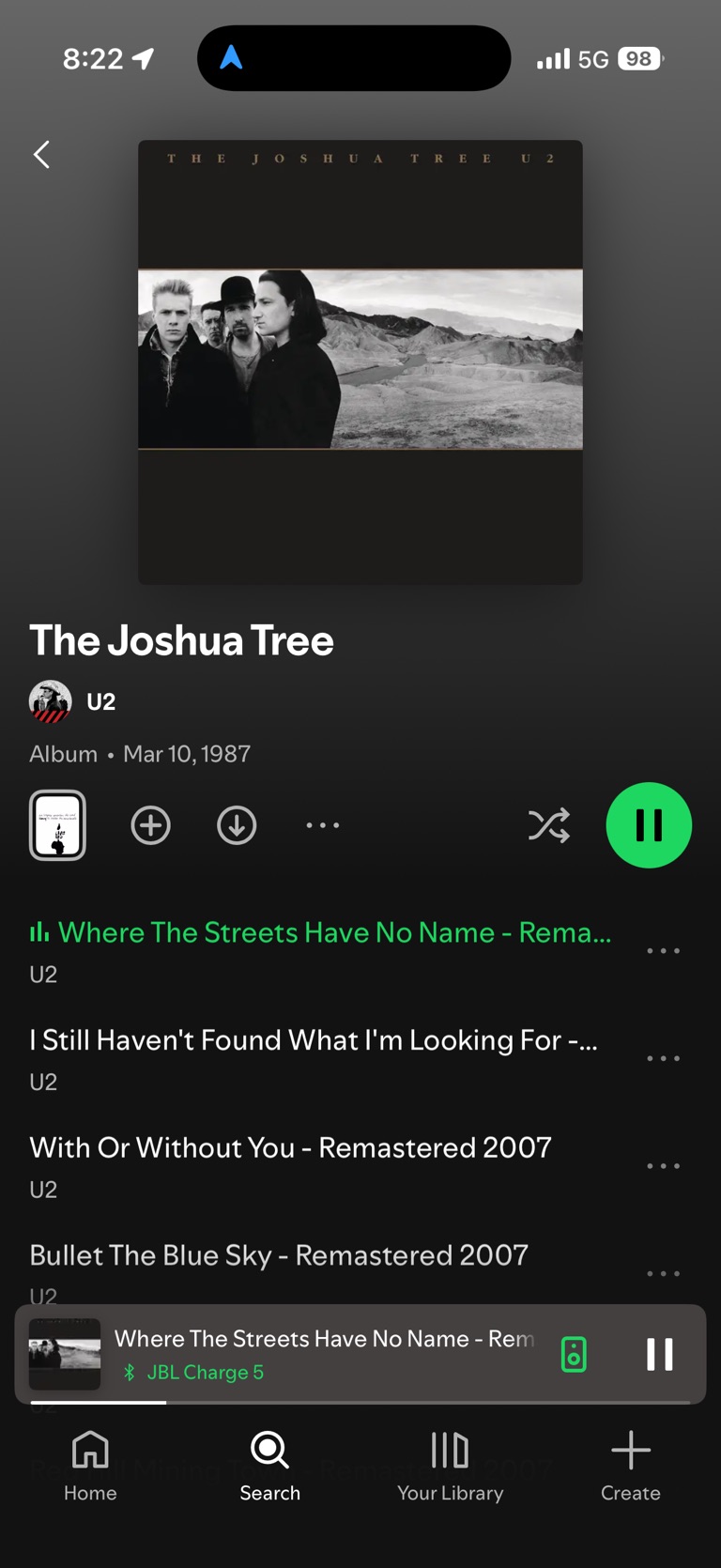The image size is (721, 1568).
Task: Play With Or Without You - Remastered 2007
Action: point(290,1147)
